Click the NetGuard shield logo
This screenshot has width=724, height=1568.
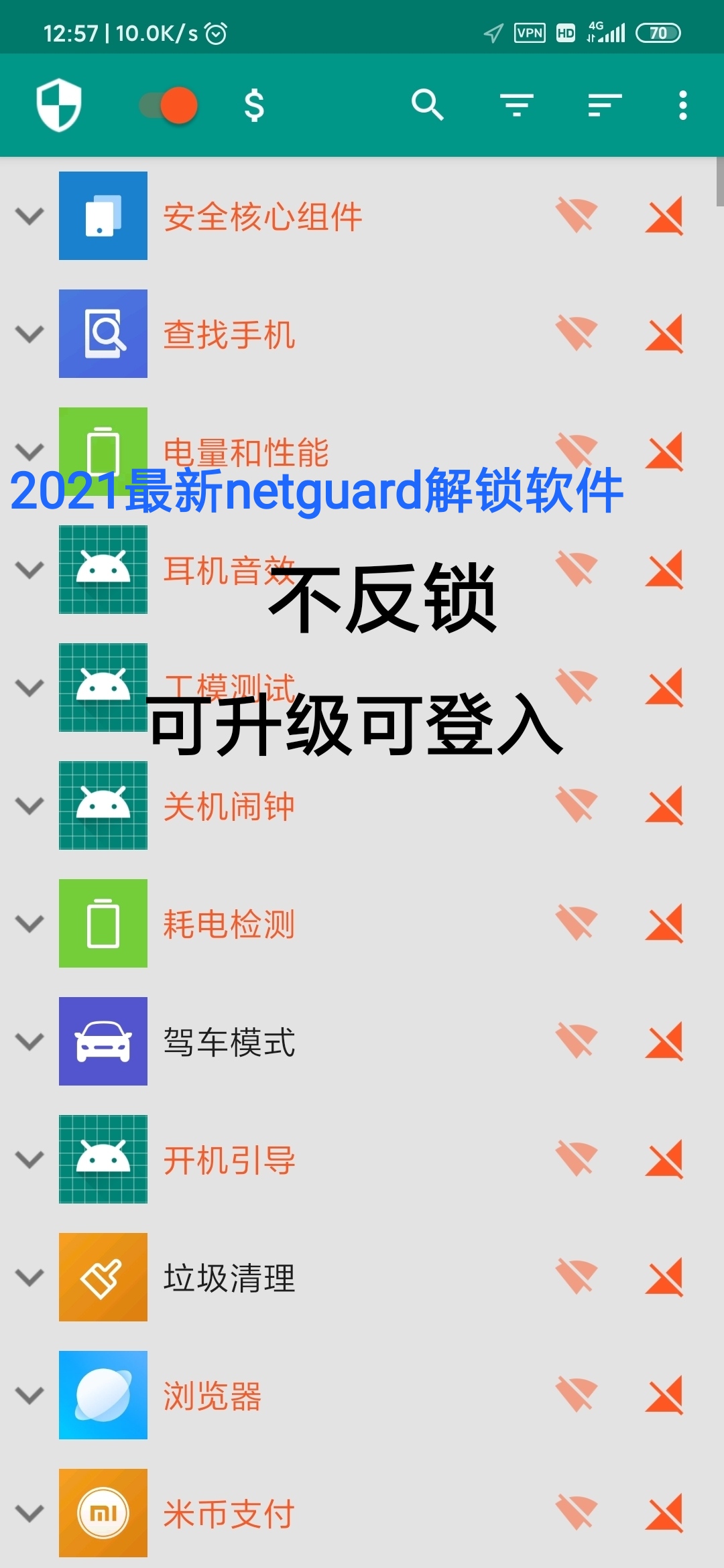[59, 105]
